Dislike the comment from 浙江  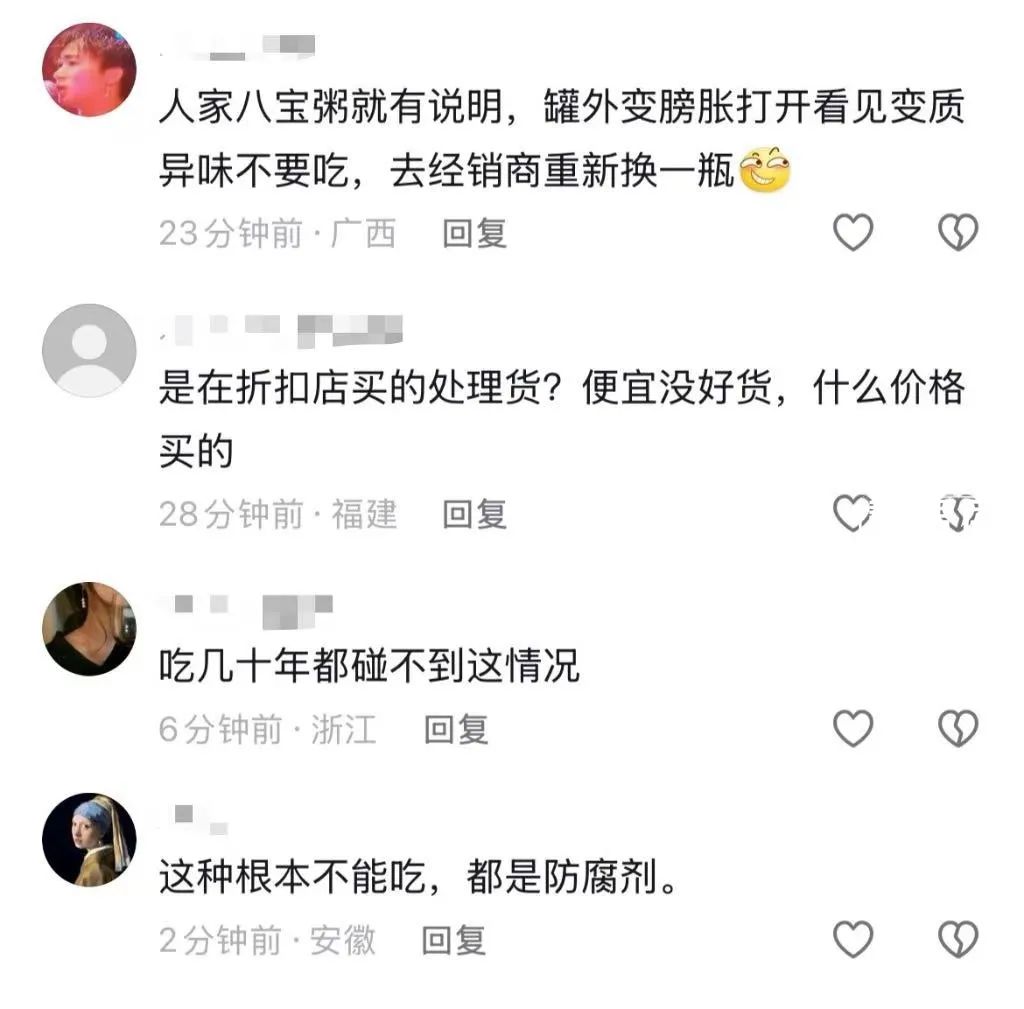957,729
